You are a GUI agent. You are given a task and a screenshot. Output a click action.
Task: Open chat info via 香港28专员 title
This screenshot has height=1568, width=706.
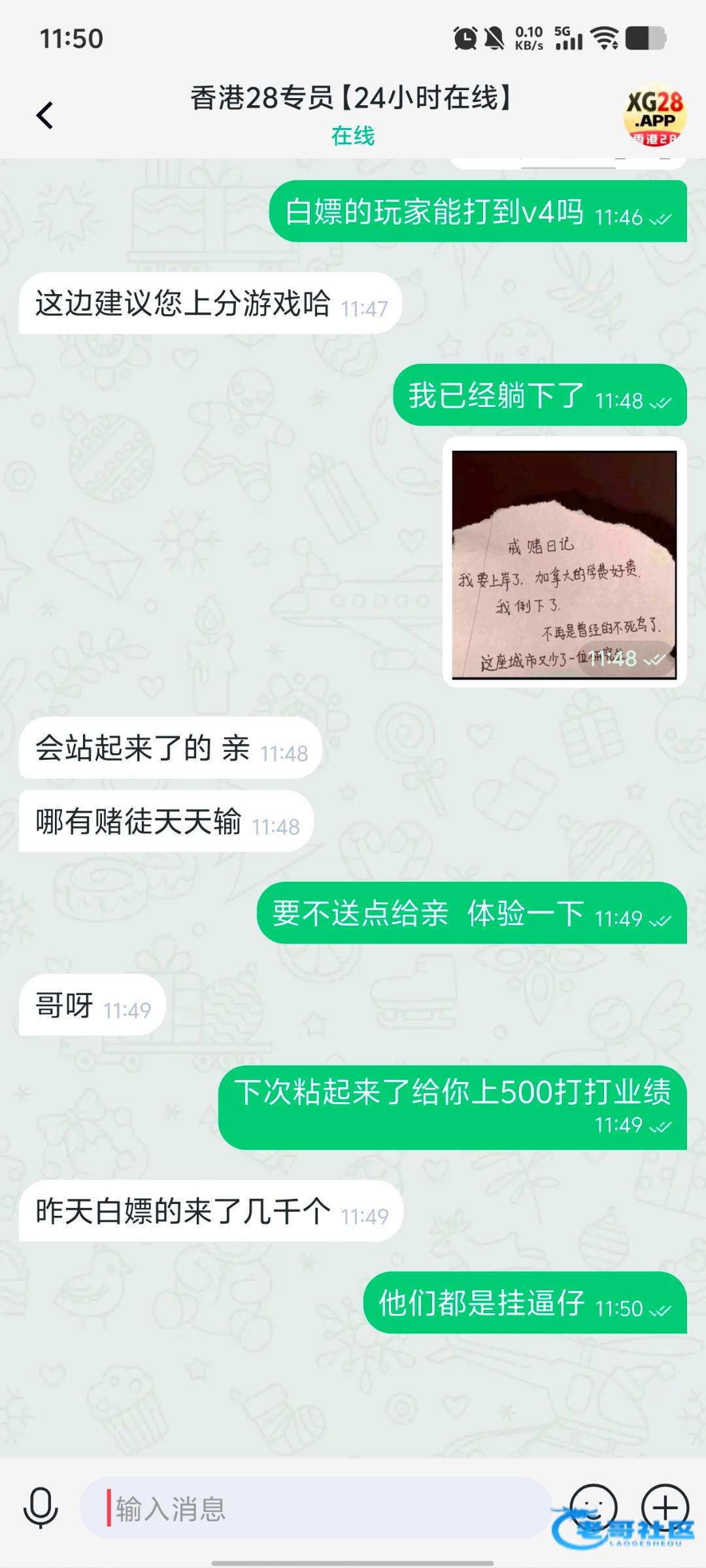pos(352,99)
